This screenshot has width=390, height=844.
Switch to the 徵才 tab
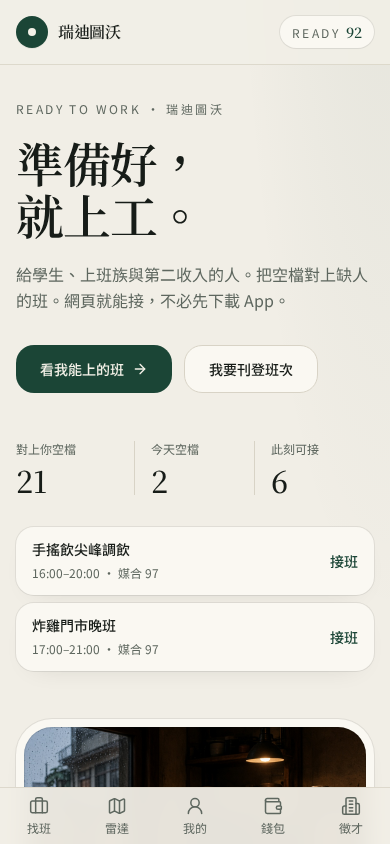pos(351,815)
